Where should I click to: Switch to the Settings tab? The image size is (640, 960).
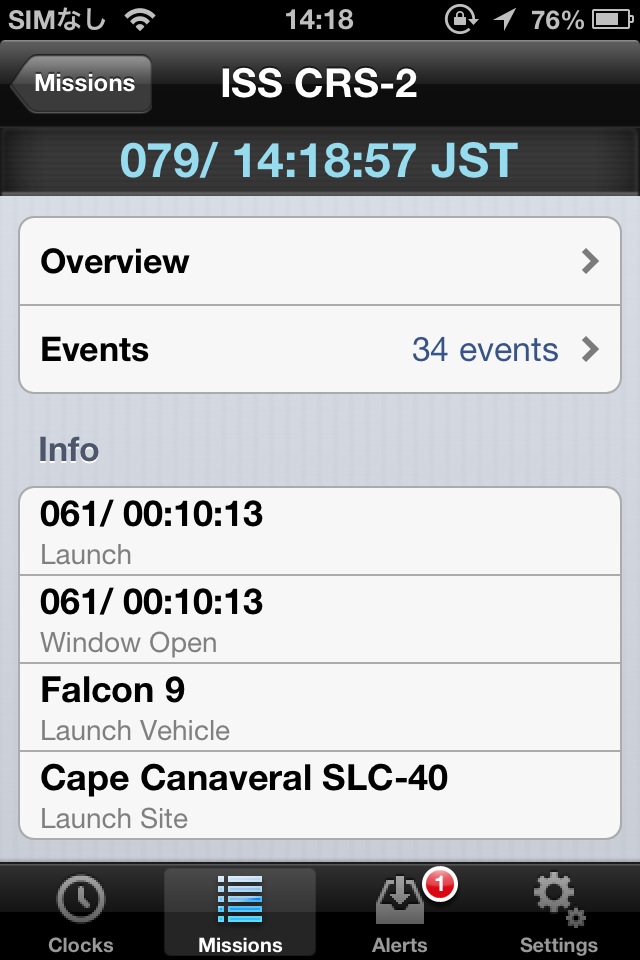pyautogui.click(x=558, y=914)
